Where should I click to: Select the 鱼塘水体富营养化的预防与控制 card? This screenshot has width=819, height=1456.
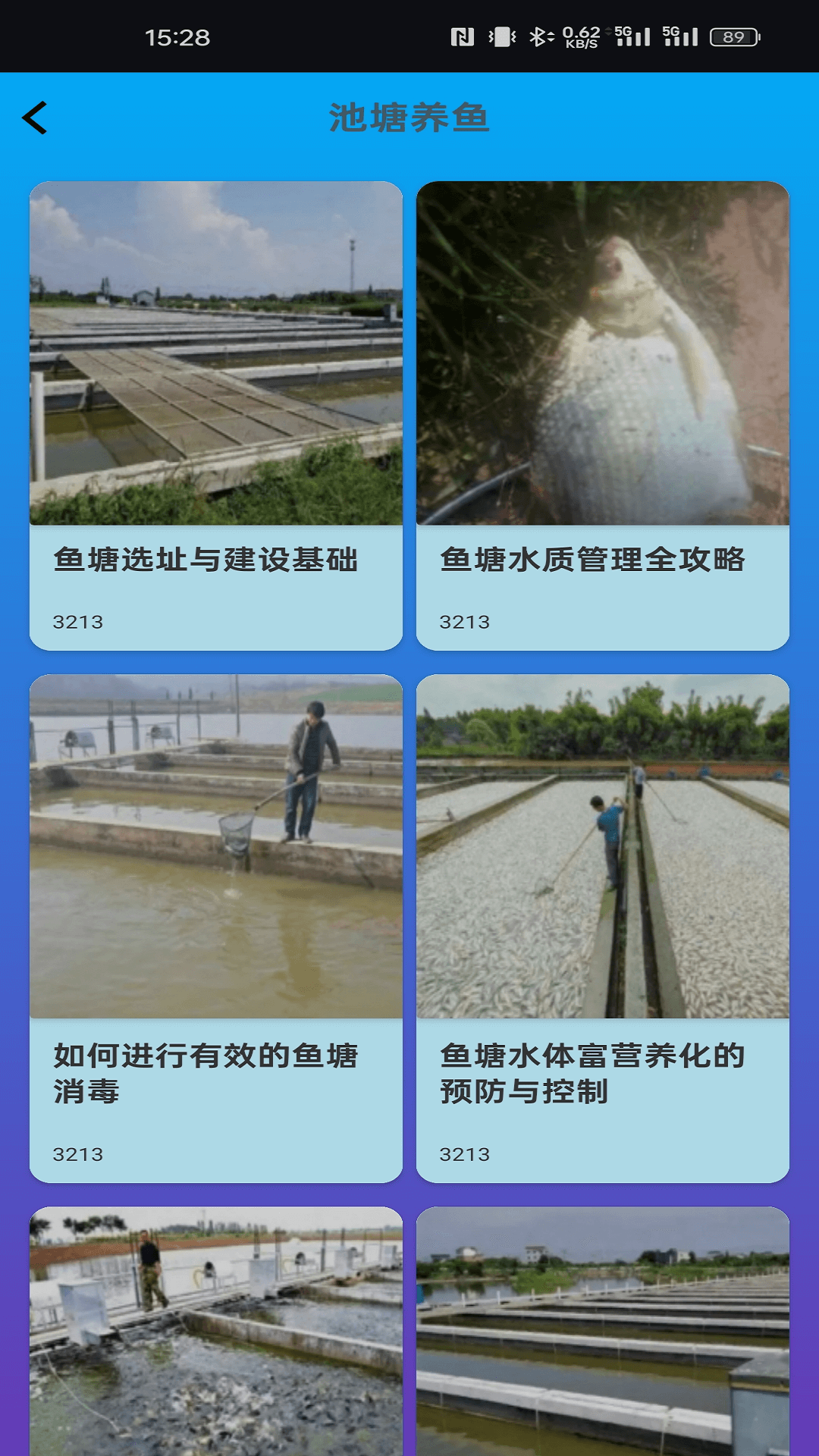point(603,928)
